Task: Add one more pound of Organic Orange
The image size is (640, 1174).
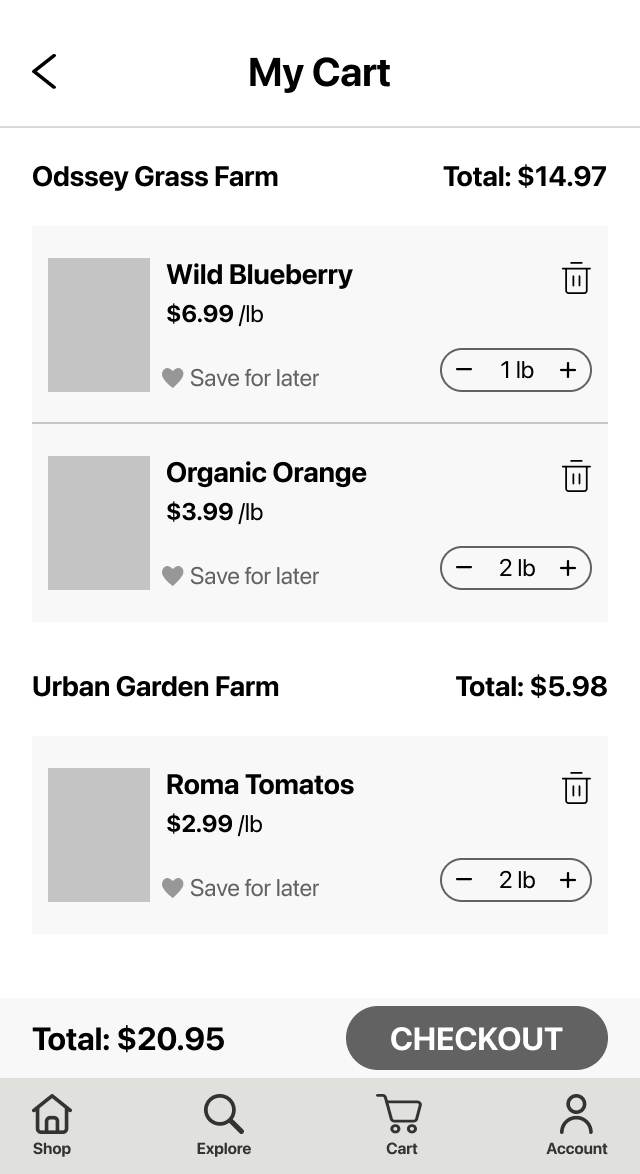Action: [x=568, y=568]
